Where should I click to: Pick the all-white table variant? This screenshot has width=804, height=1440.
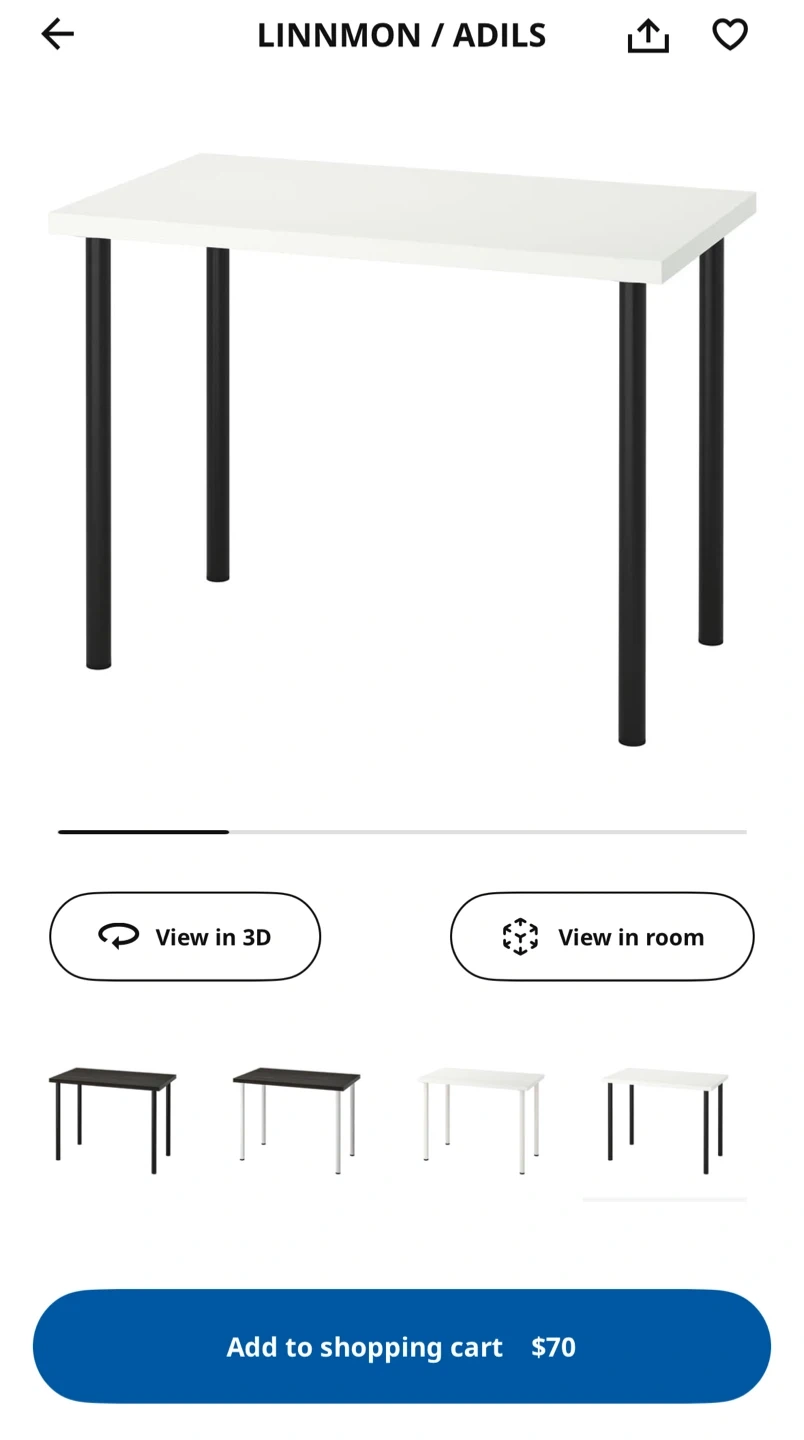pyautogui.click(x=480, y=1119)
